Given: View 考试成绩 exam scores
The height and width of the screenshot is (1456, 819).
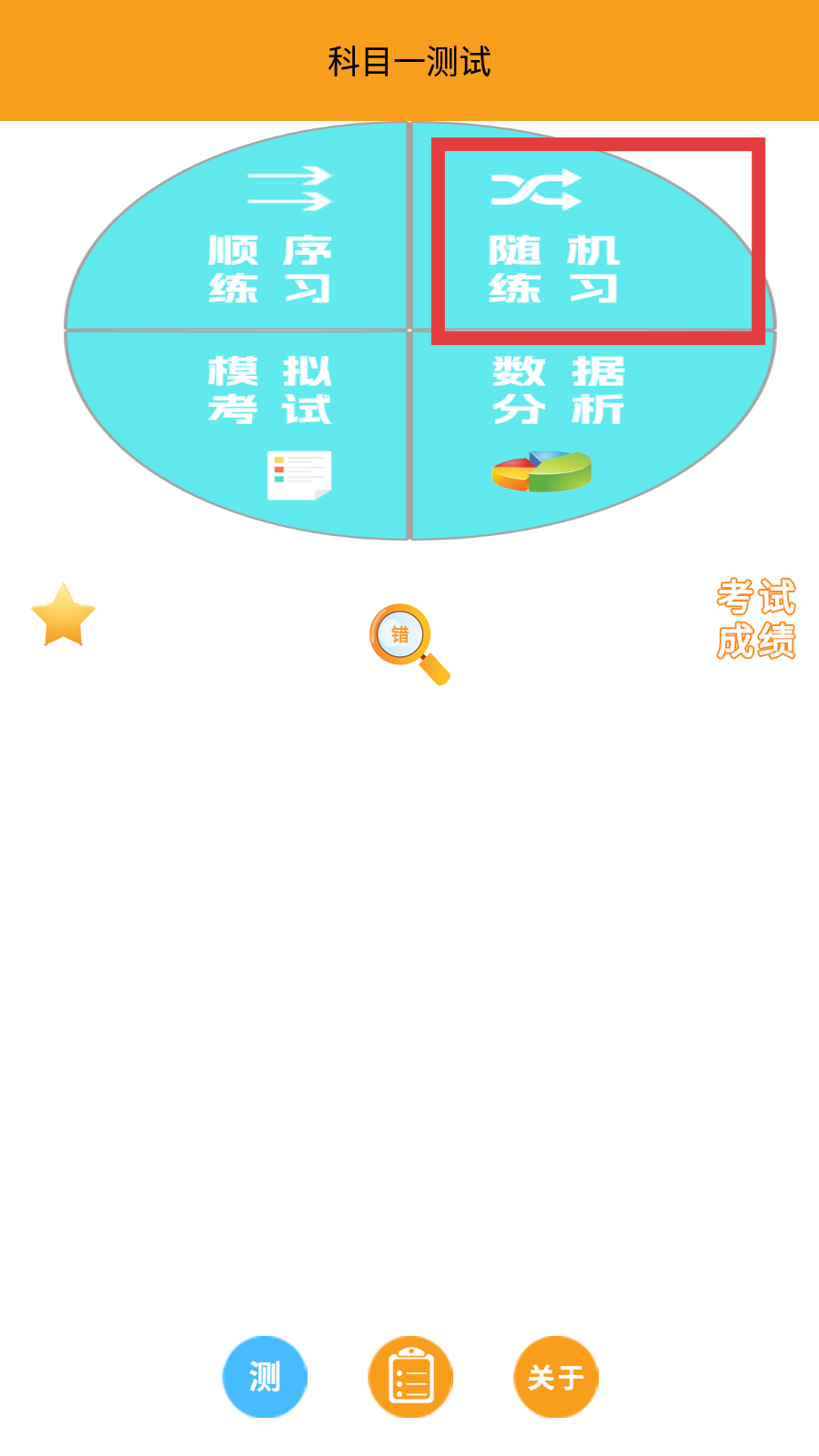Looking at the screenshot, I should (x=755, y=619).
